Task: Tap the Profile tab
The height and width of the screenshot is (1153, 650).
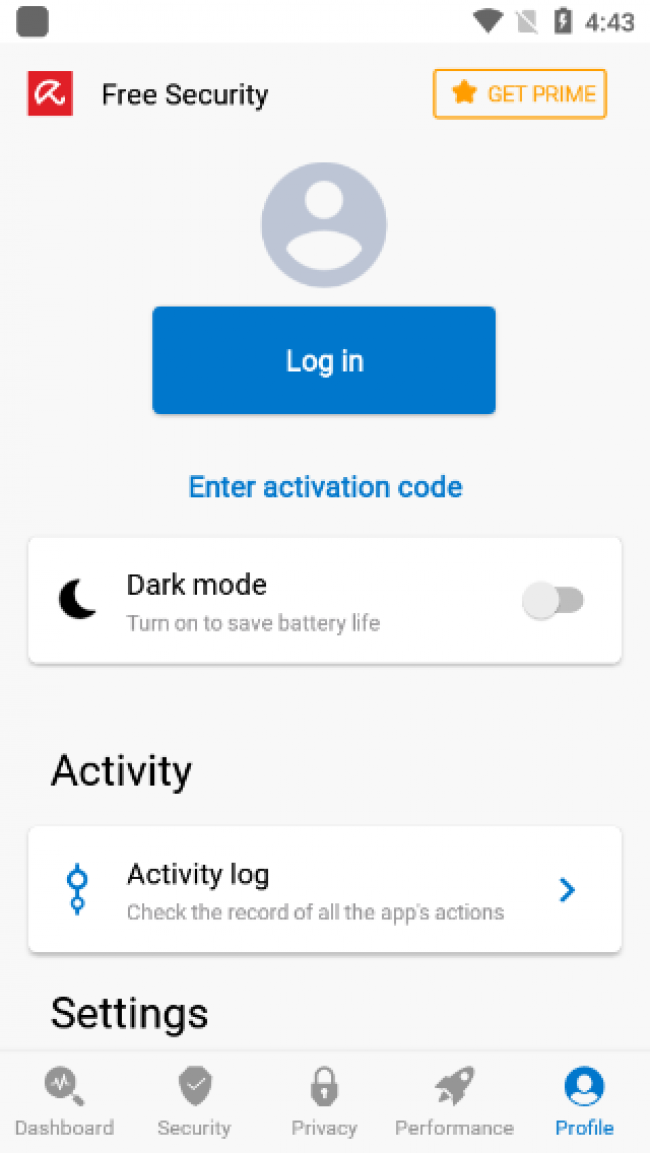Action: (x=584, y=1101)
